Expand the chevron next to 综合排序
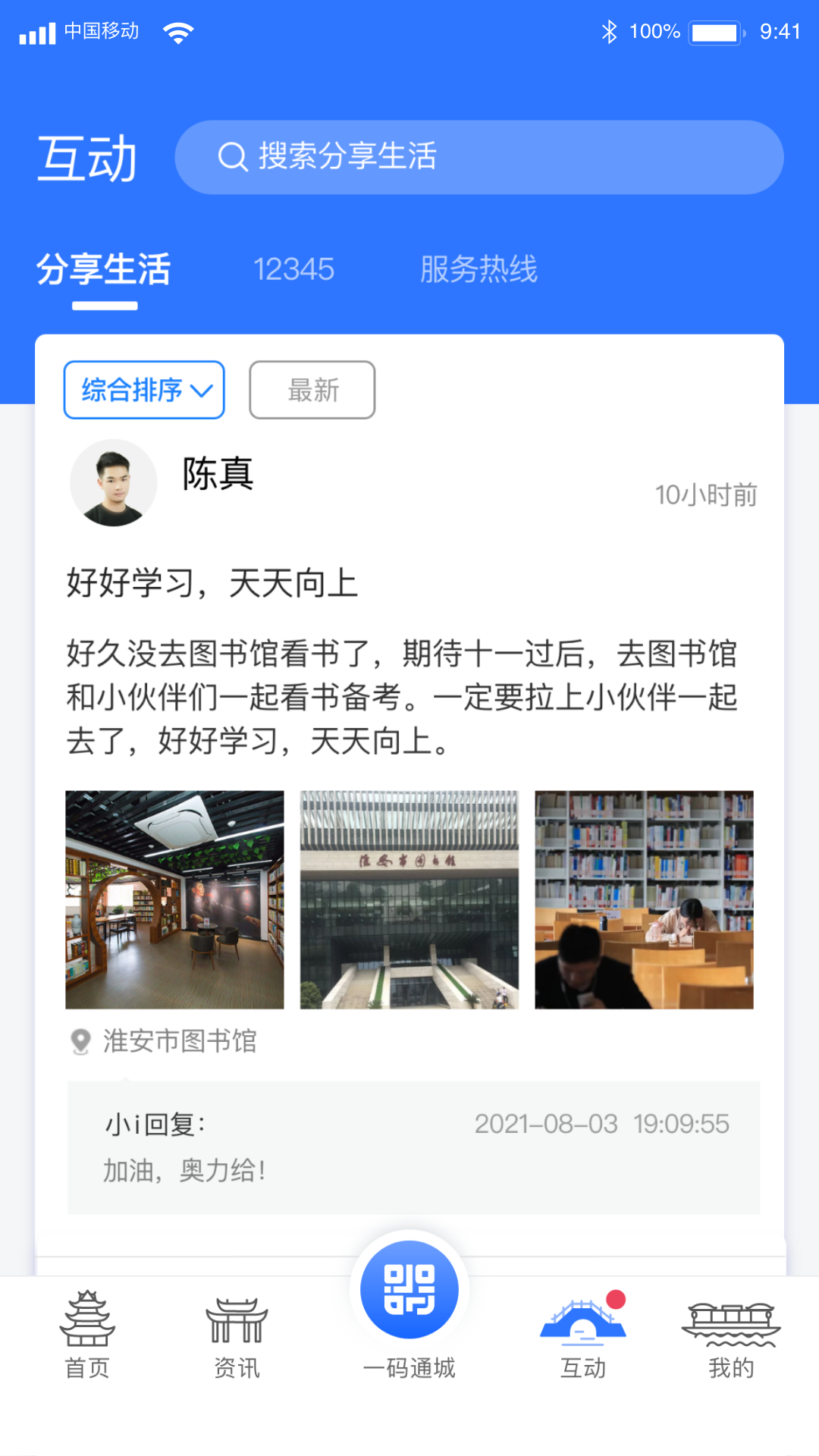This screenshot has height=1456, width=819. pyautogui.click(x=200, y=390)
